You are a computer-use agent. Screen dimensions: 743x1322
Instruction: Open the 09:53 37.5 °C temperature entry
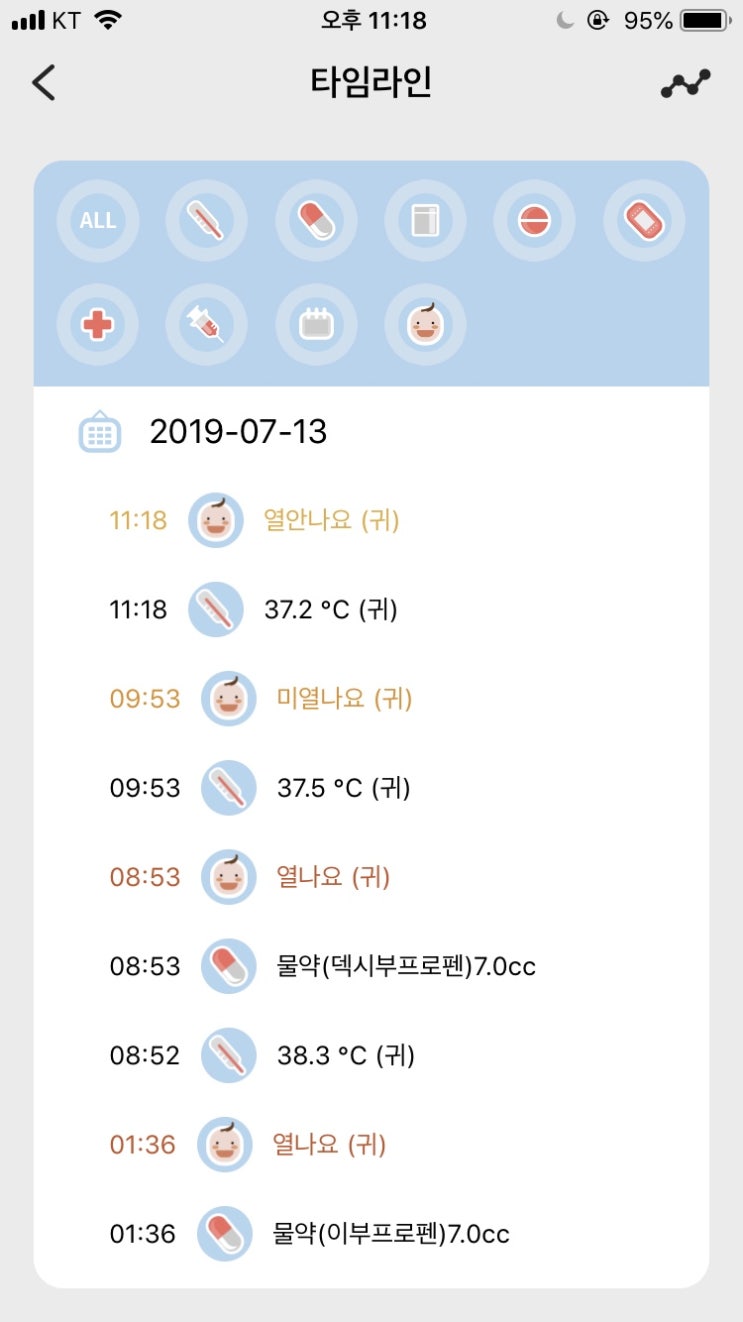[x=343, y=788]
